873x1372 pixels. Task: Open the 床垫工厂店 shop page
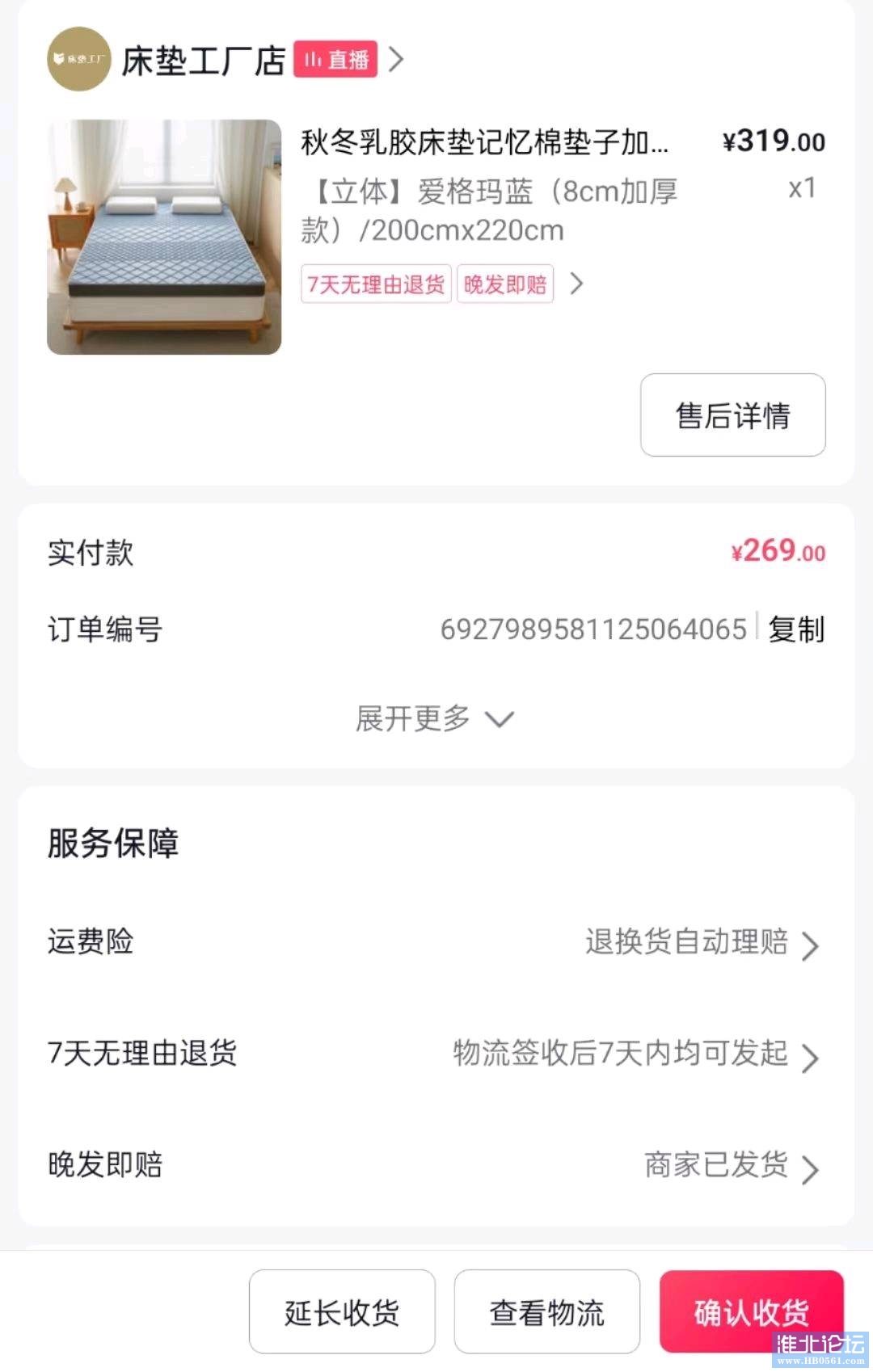[x=203, y=61]
